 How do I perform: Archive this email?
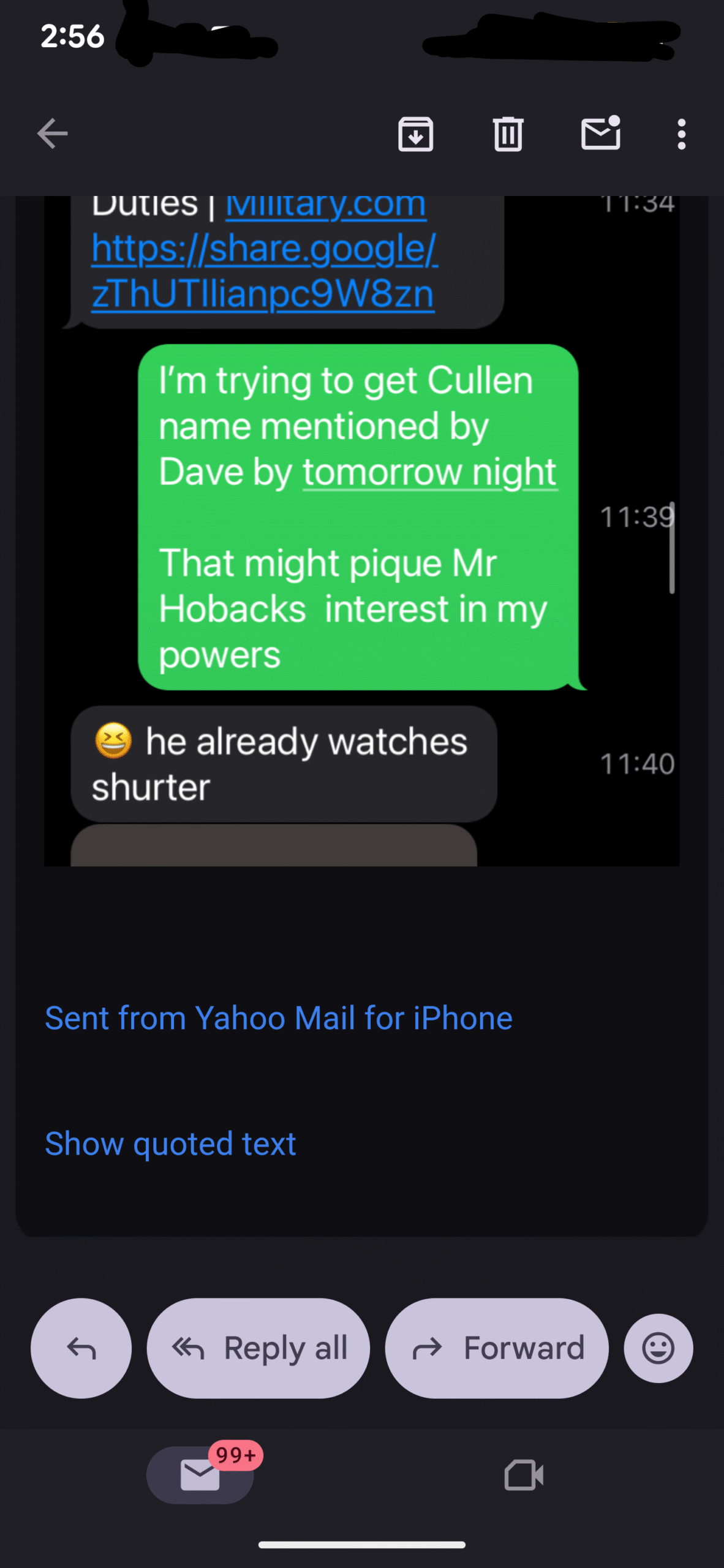tap(416, 134)
